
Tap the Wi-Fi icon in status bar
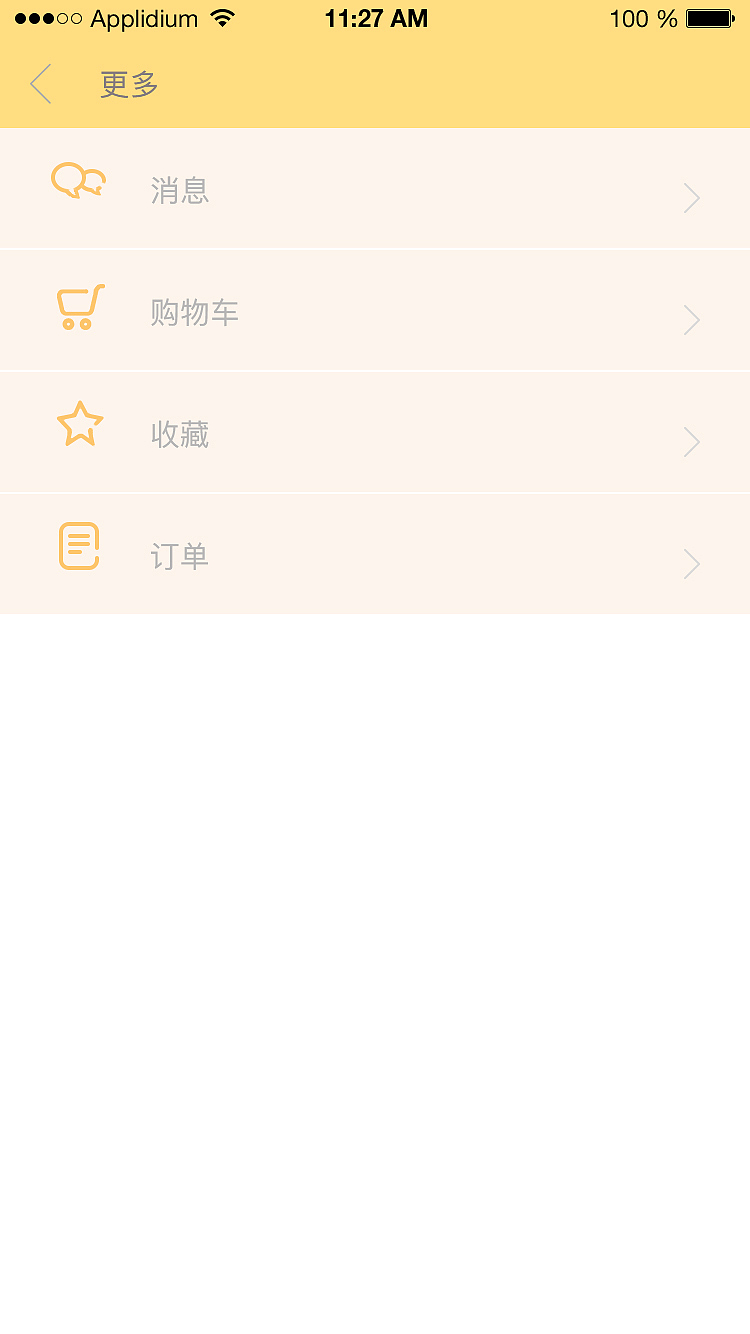coord(222,17)
